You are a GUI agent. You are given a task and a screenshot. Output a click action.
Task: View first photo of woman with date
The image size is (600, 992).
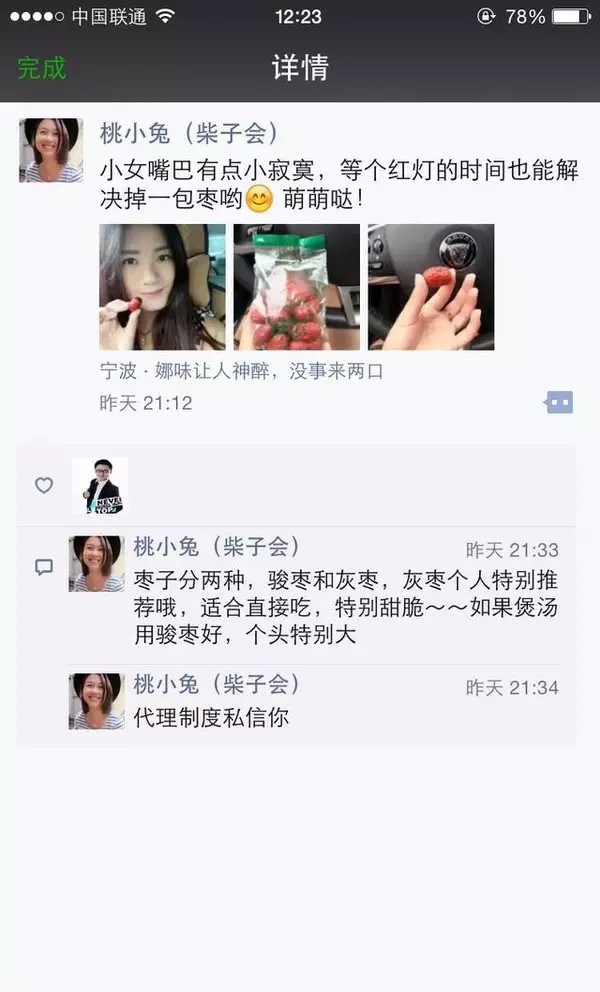pyautogui.click(x=162, y=287)
